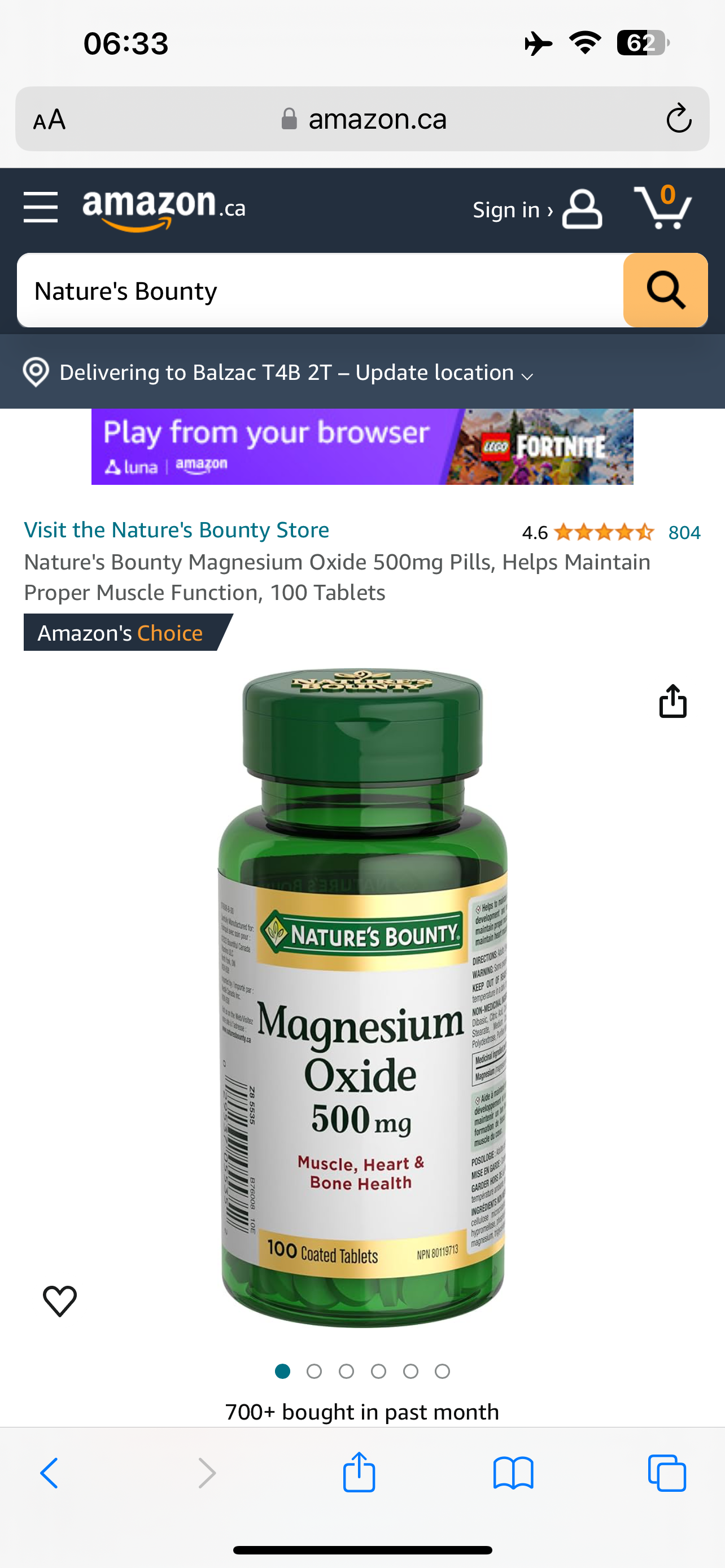The height and width of the screenshot is (1568, 725).
Task: Go to the Amazon.ca homepage via its logo
Action: pos(163,209)
